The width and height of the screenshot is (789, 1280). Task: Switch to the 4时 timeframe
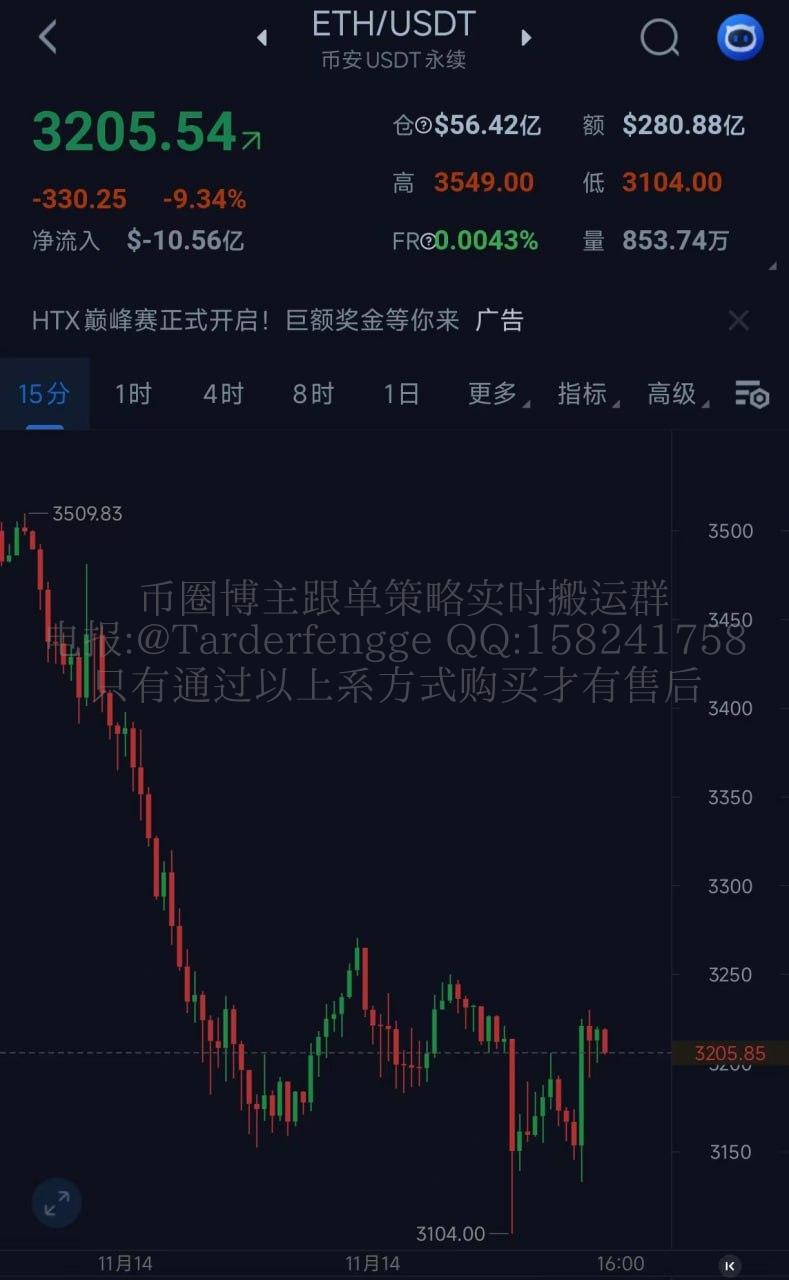[x=223, y=394]
